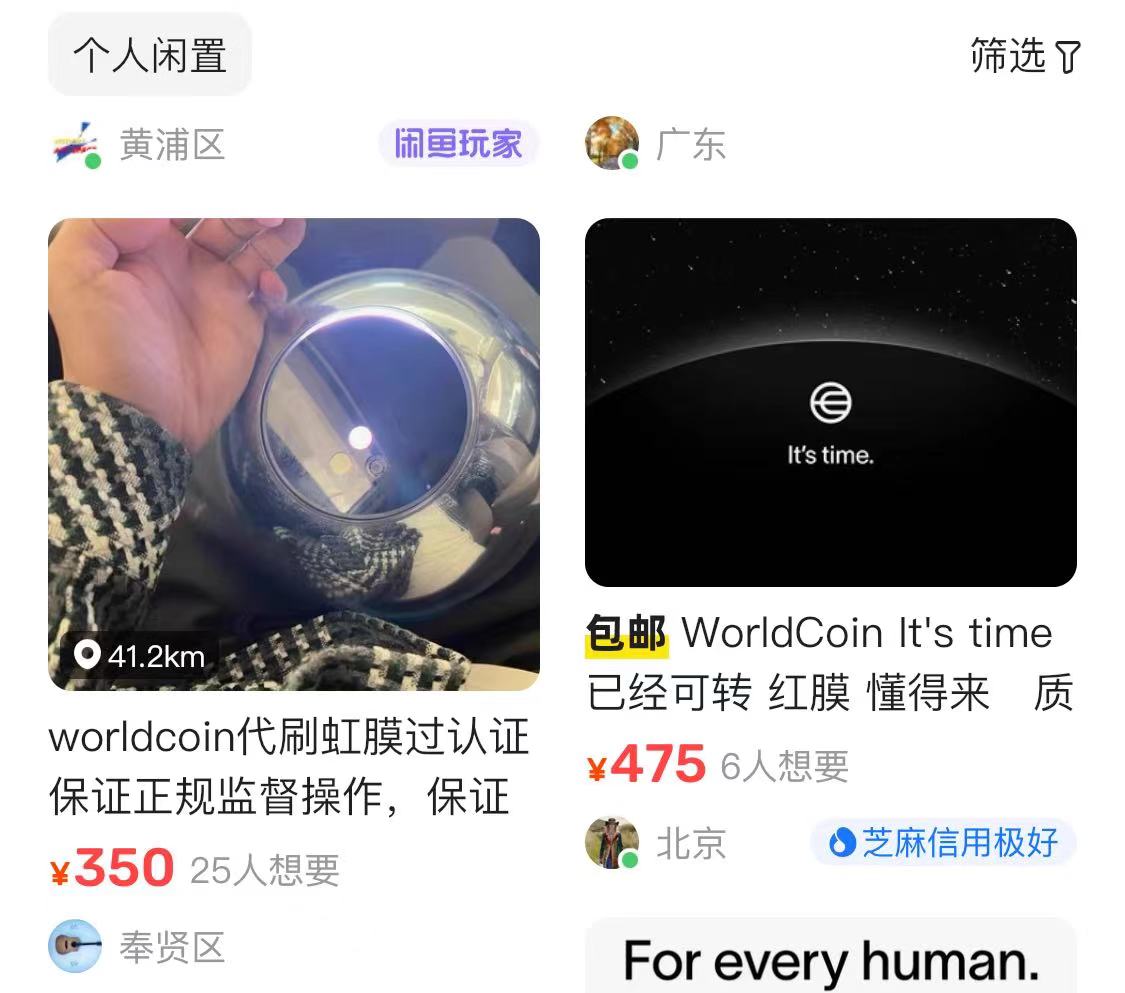
Task: Select the 个人闲置 filter chip
Action: 150,55
